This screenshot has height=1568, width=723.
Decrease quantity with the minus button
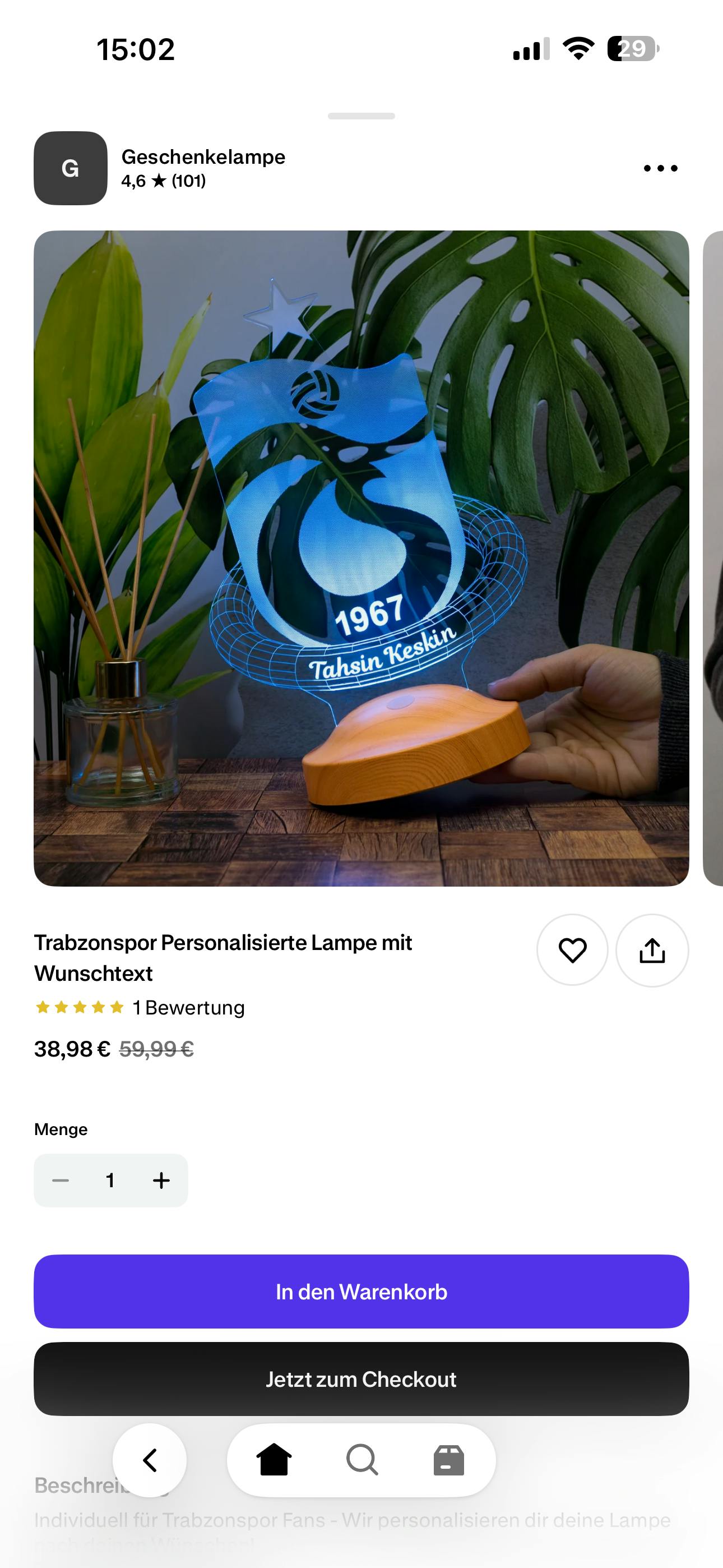click(61, 1180)
